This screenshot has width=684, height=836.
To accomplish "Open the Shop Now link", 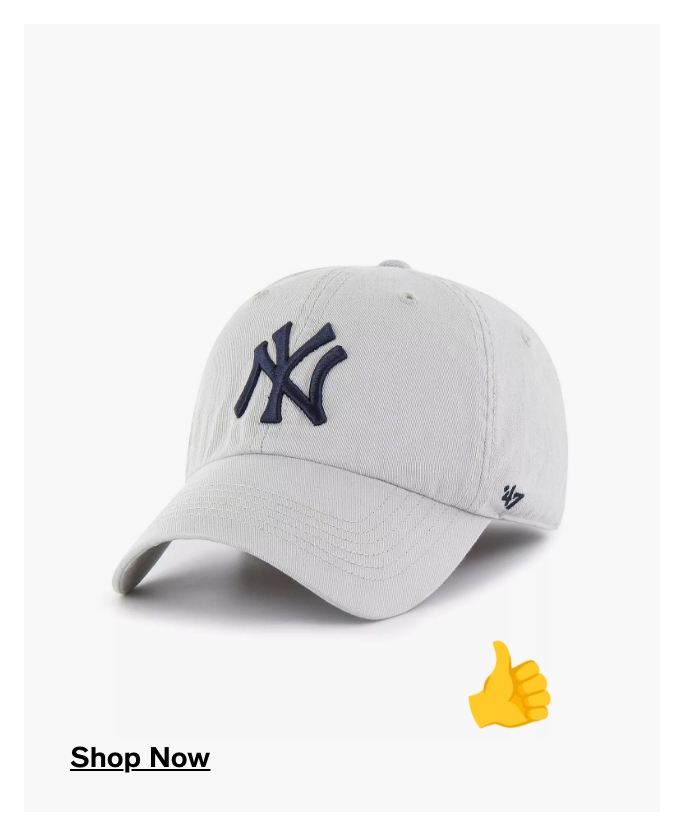I will pos(140,758).
